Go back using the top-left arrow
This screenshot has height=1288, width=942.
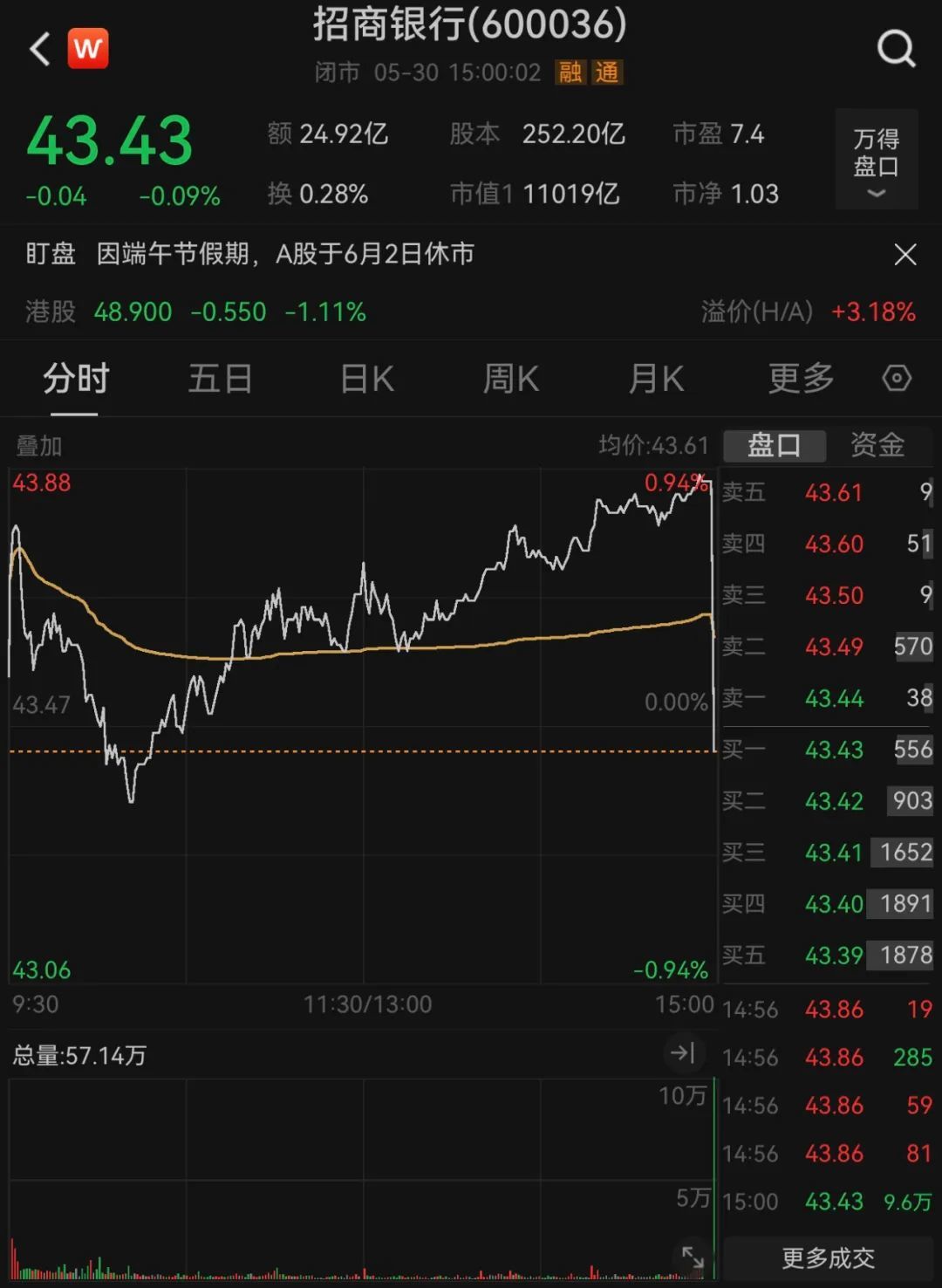39,49
